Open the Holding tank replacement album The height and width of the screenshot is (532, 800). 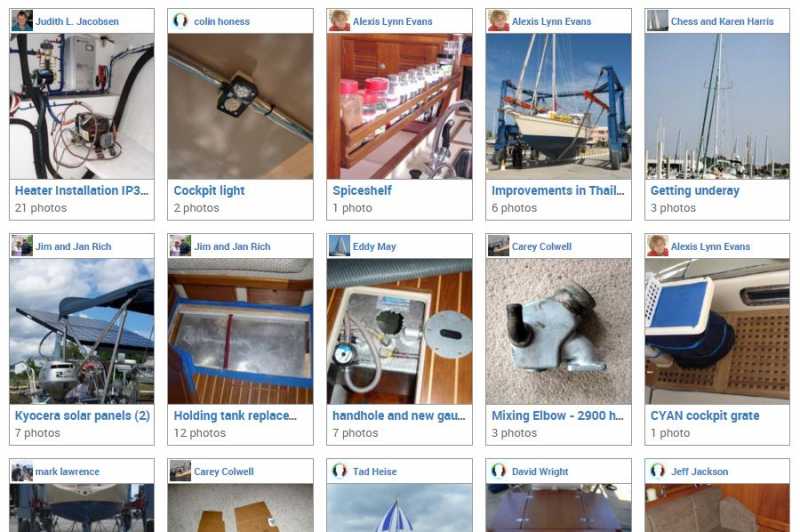tap(235, 415)
